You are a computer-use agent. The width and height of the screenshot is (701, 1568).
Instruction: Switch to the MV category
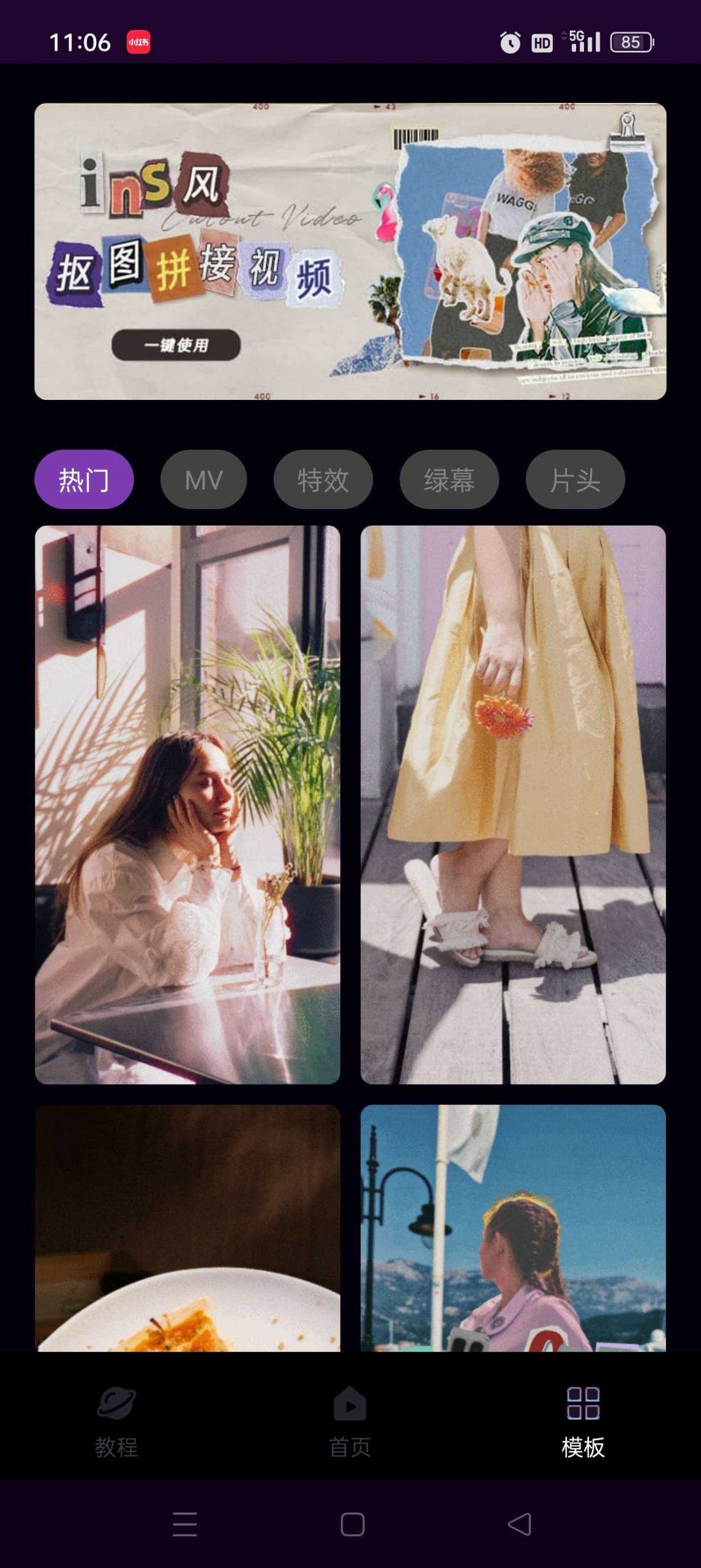(x=203, y=480)
